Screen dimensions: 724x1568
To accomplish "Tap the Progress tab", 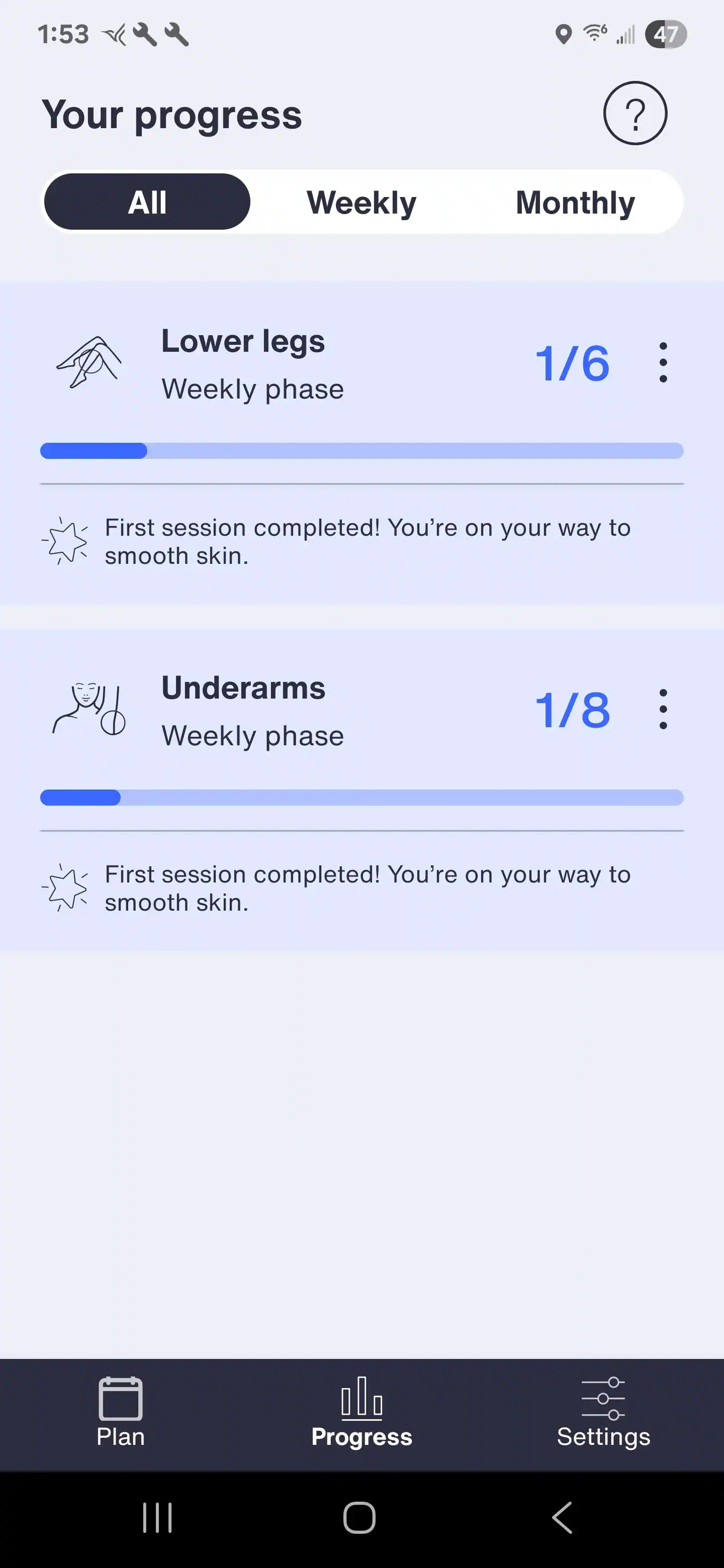I will [361, 1413].
